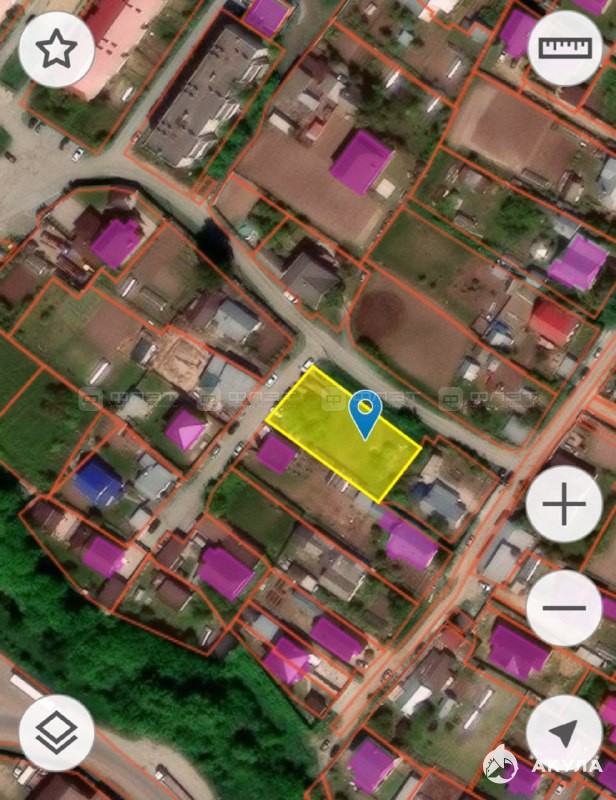Add this plot to favorites with star
Image resolution: width=616 pixels, height=800 pixels.
tap(56, 48)
